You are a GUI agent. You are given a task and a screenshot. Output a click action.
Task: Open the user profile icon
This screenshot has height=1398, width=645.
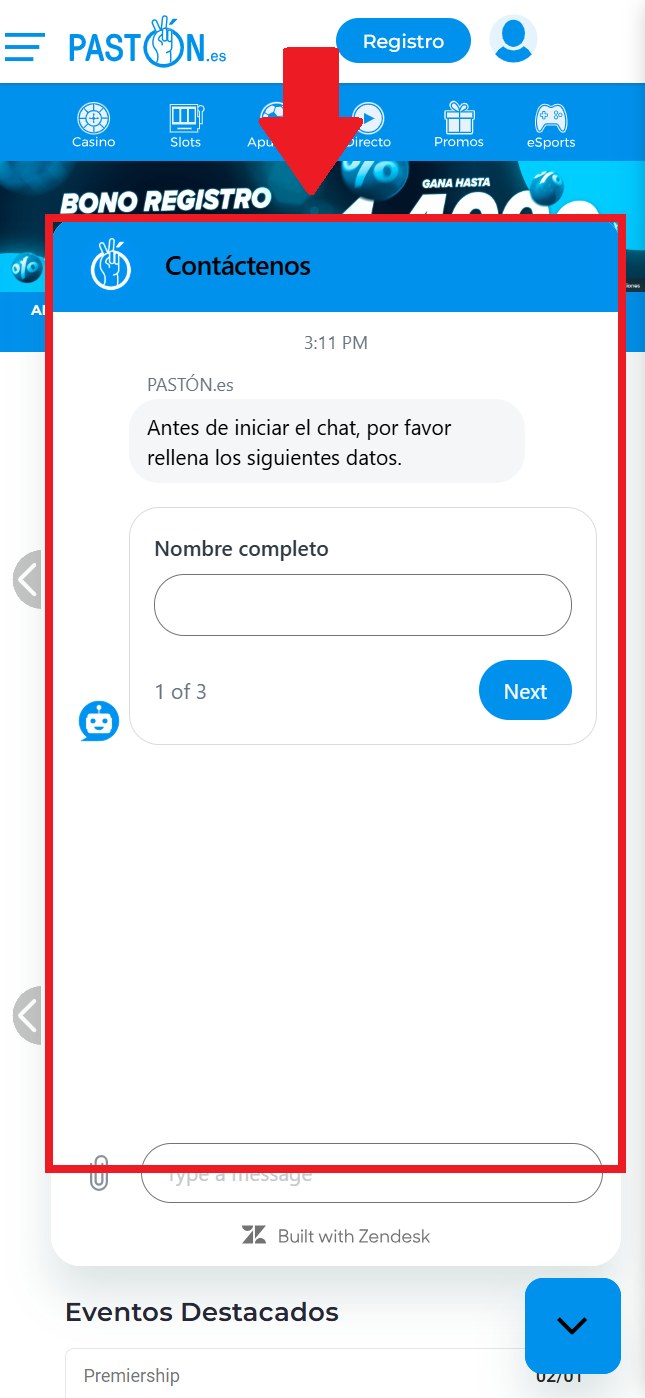(513, 40)
